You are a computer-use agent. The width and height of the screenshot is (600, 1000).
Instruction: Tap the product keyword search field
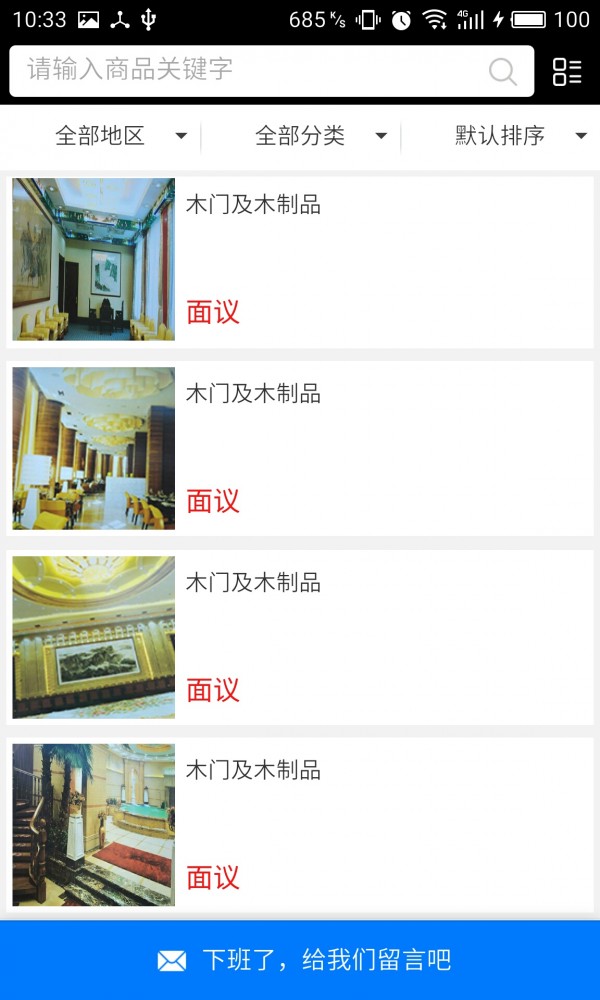[x=250, y=70]
